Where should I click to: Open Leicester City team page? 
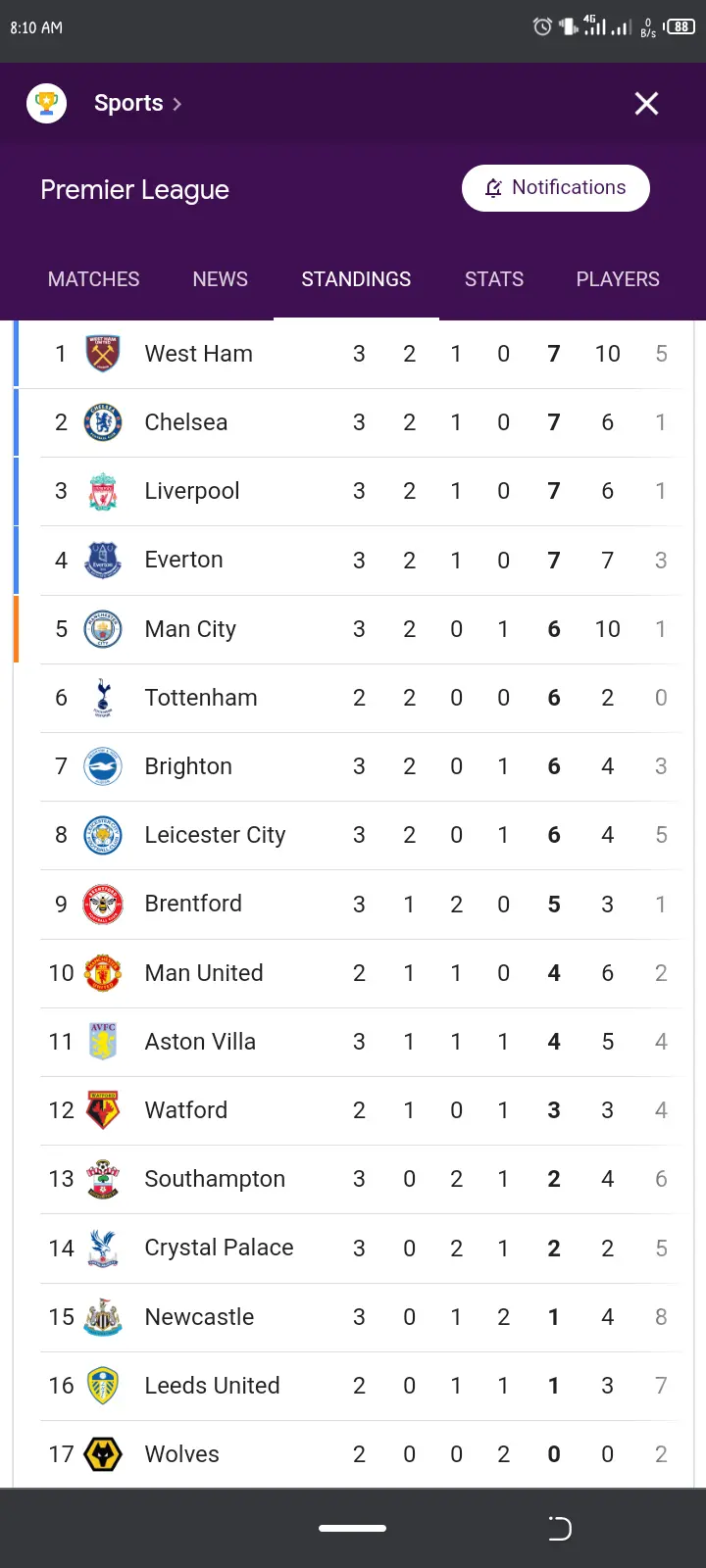point(215,835)
